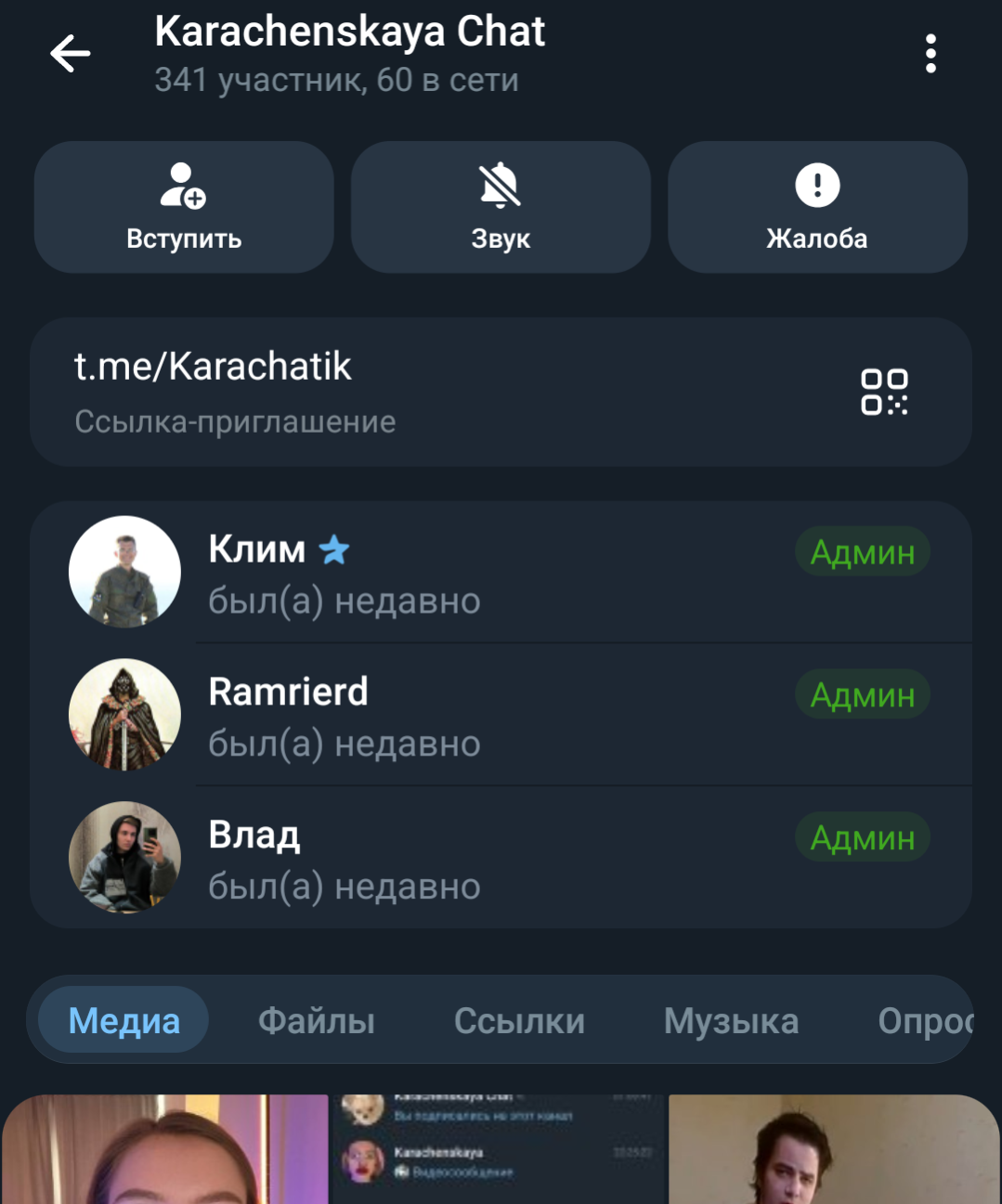Open admin Клим's profile
Screen dimensions: 1002x1204
click(x=501, y=572)
